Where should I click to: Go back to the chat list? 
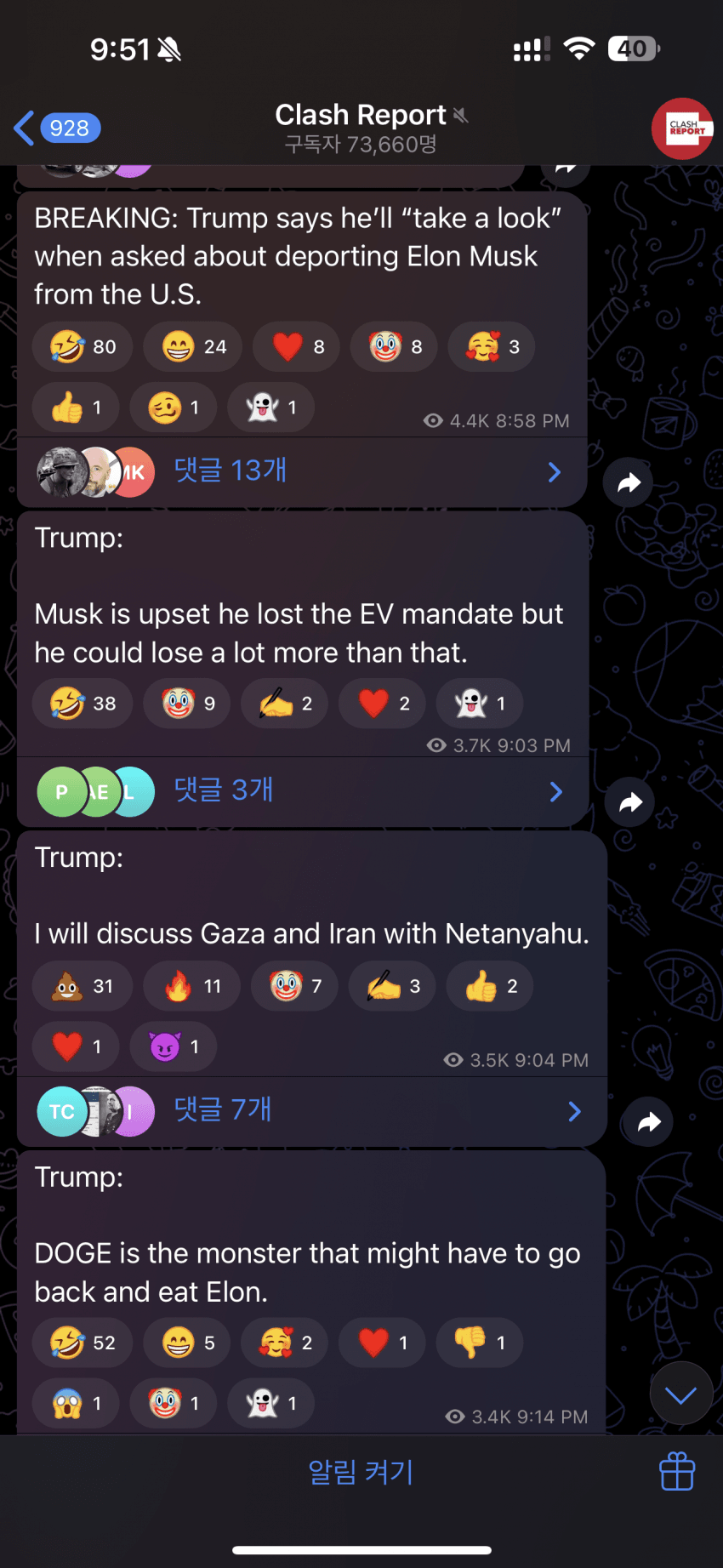click(56, 128)
